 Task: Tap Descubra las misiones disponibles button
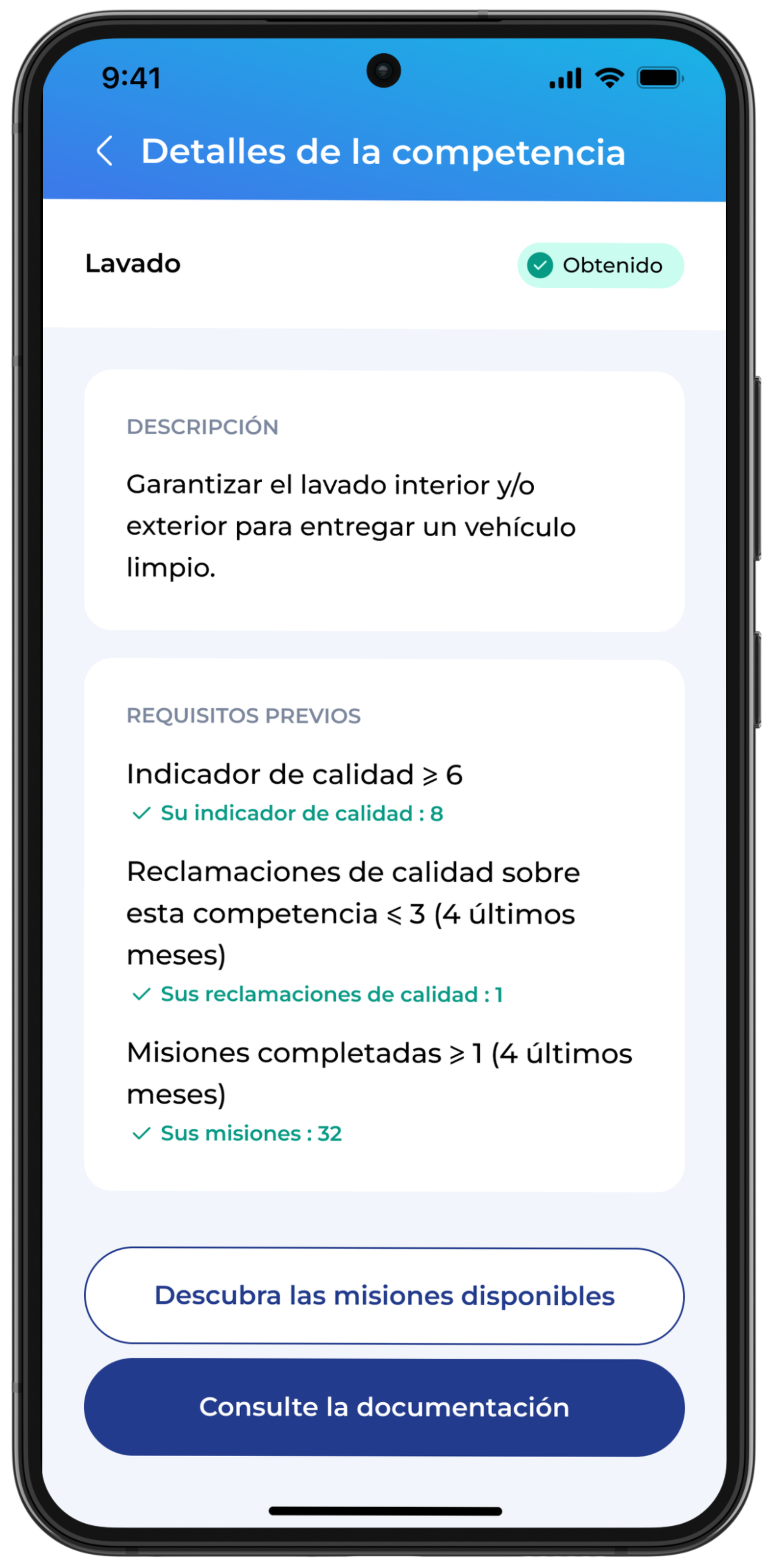(384, 1296)
